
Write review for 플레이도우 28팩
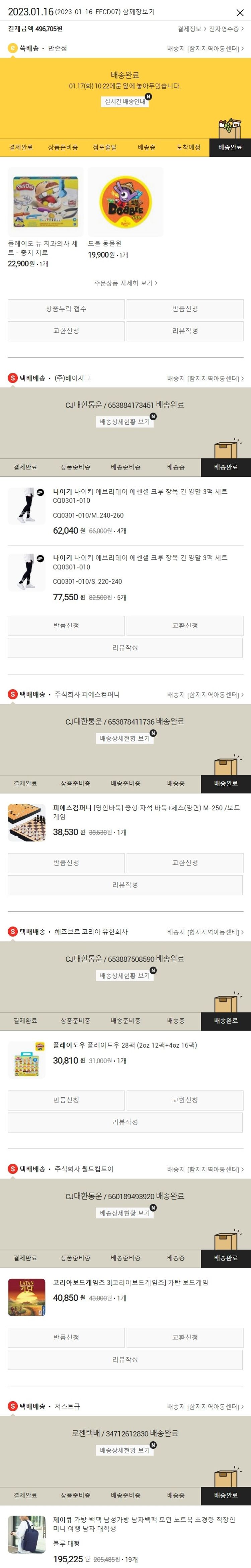pyautogui.click(x=125, y=1122)
